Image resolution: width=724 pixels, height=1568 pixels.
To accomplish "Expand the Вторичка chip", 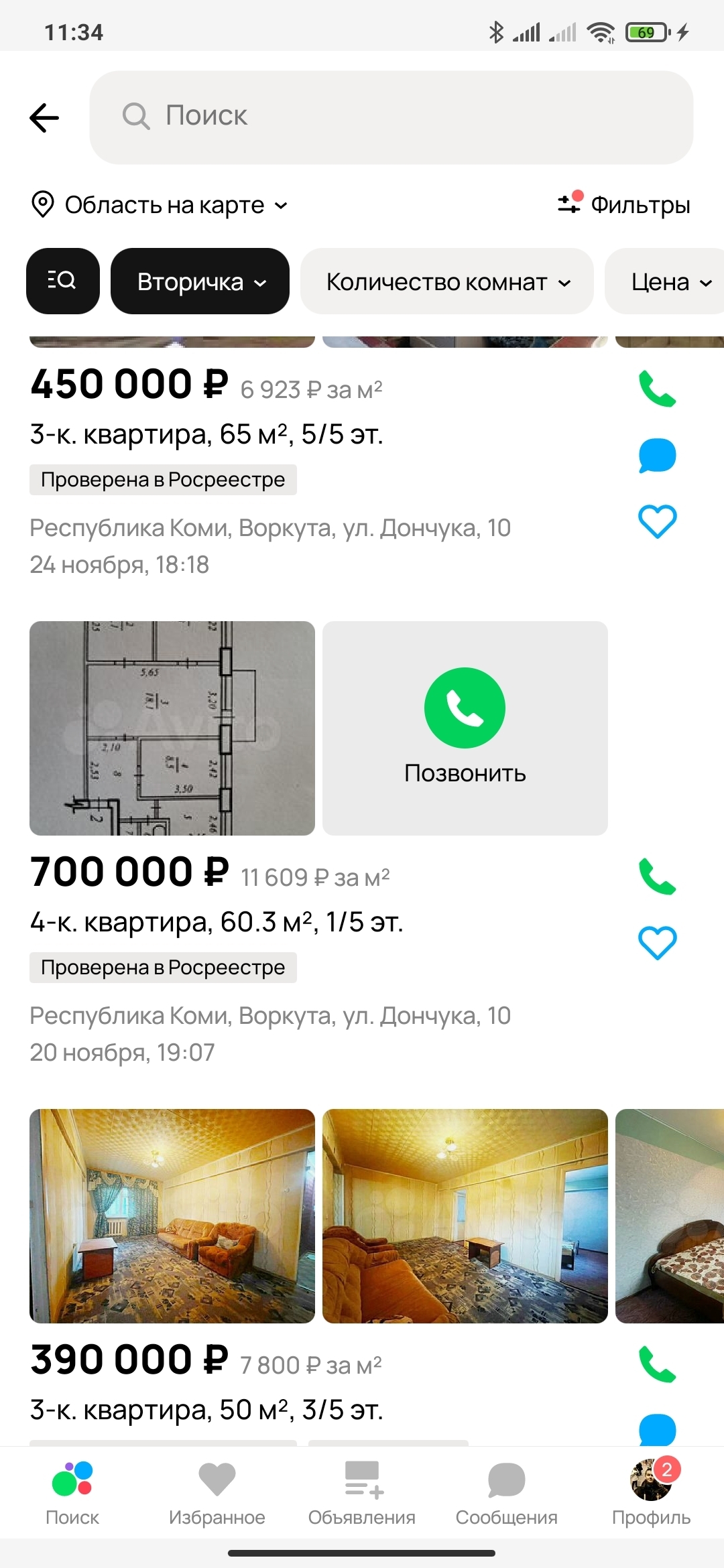I will coord(200,281).
